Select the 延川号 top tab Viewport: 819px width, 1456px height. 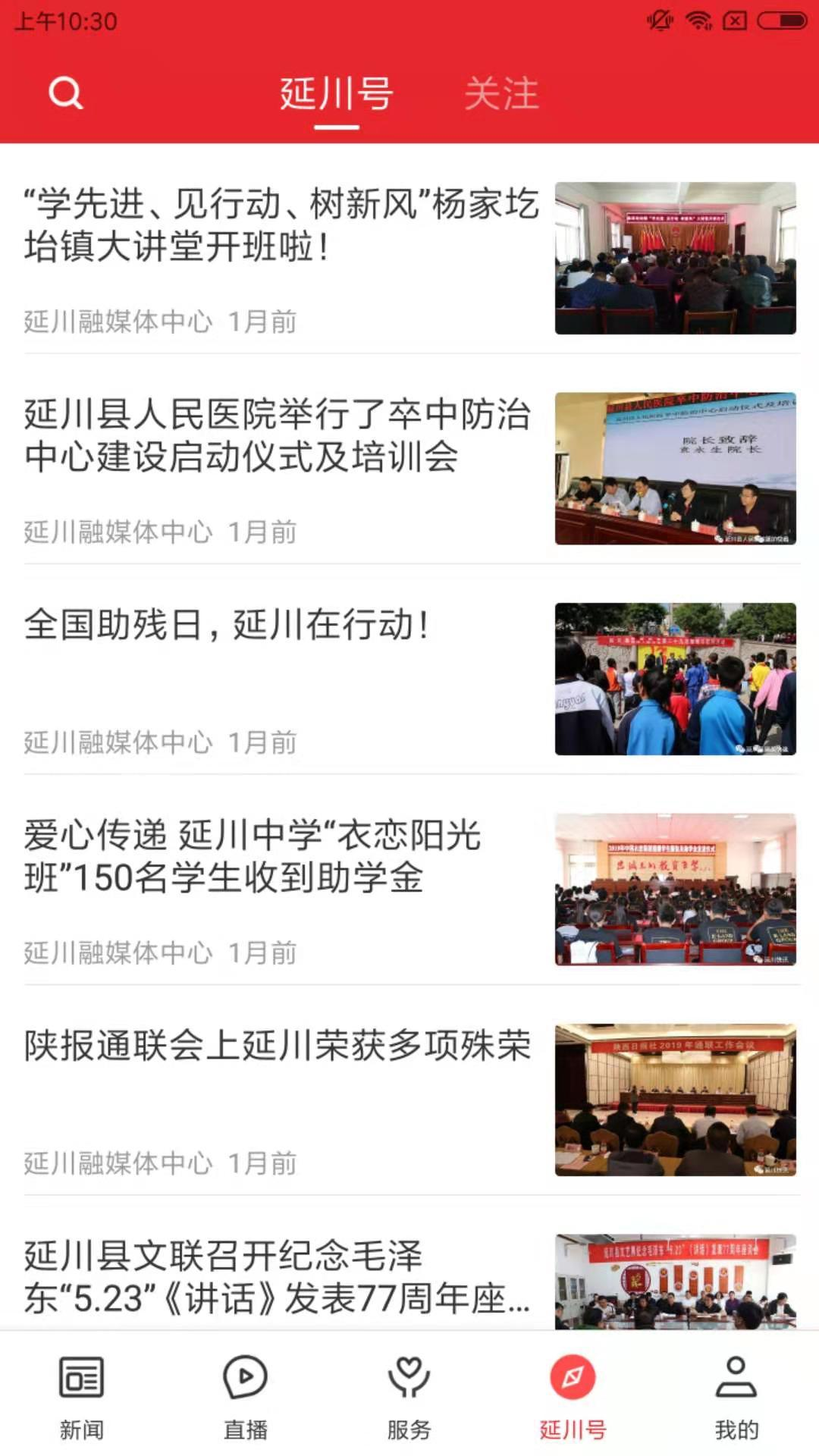[x=336, y=94]
